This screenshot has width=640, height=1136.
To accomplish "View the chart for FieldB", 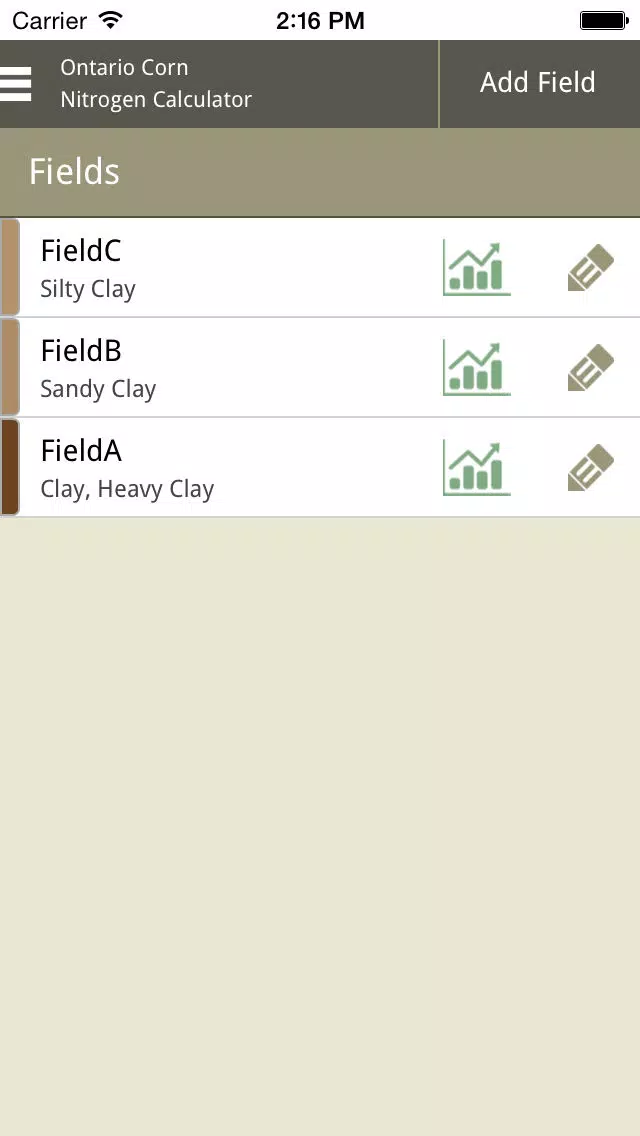I will click(476, 369).
